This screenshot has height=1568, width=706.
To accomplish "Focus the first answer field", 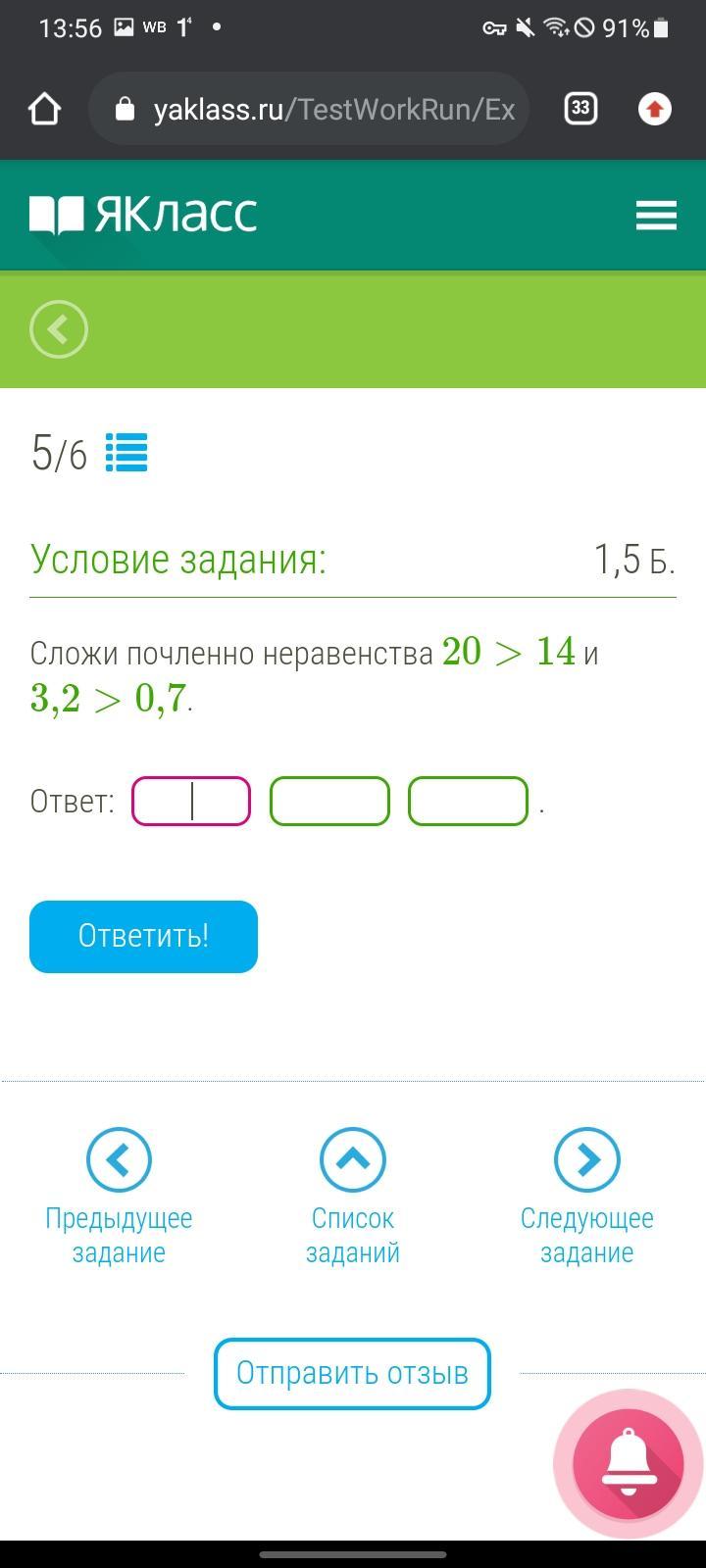I will point(191,802).
